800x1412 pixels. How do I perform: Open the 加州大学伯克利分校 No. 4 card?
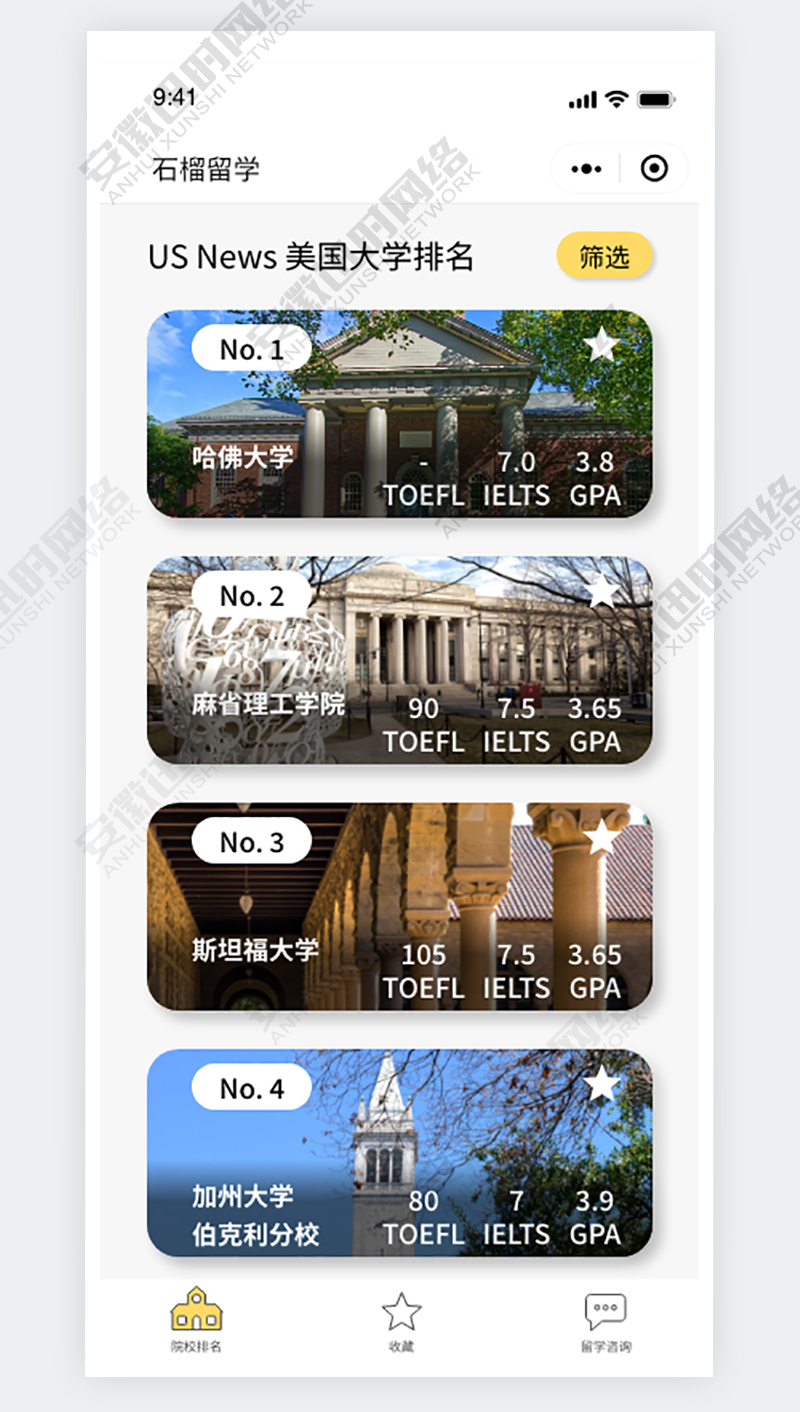(399, 1152)
